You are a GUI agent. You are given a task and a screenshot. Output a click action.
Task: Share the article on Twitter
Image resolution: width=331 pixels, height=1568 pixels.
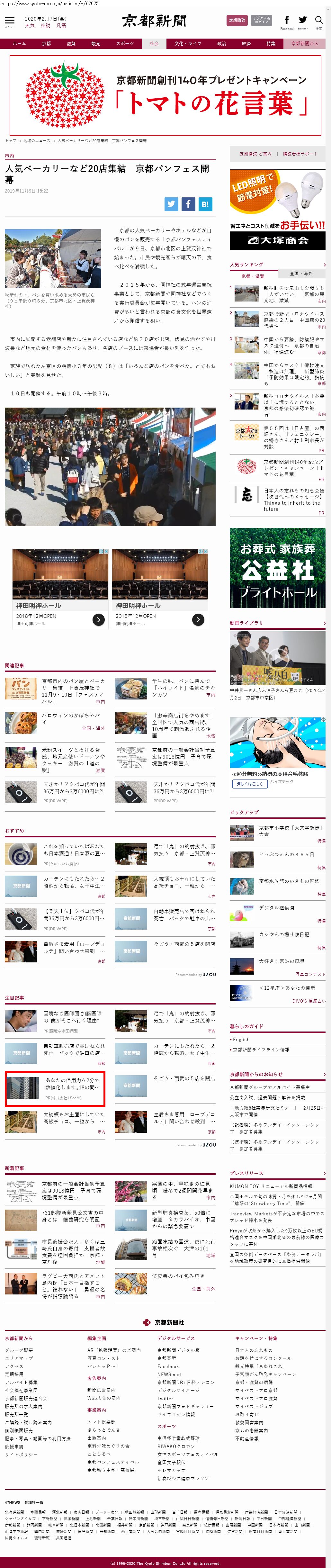(172, 204)
